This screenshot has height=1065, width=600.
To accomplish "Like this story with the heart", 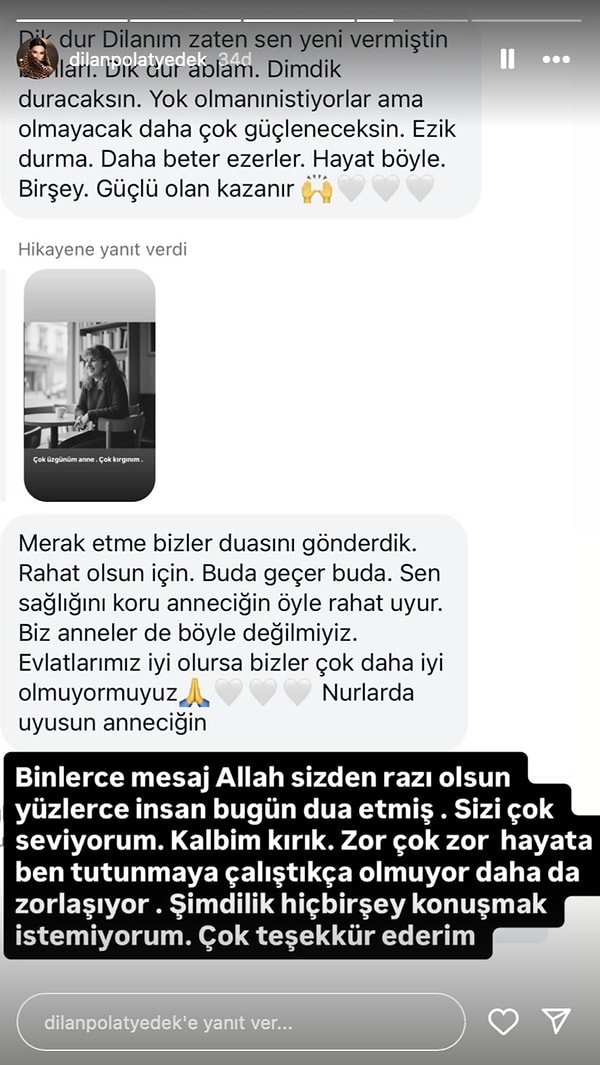I will point(503,1021).
